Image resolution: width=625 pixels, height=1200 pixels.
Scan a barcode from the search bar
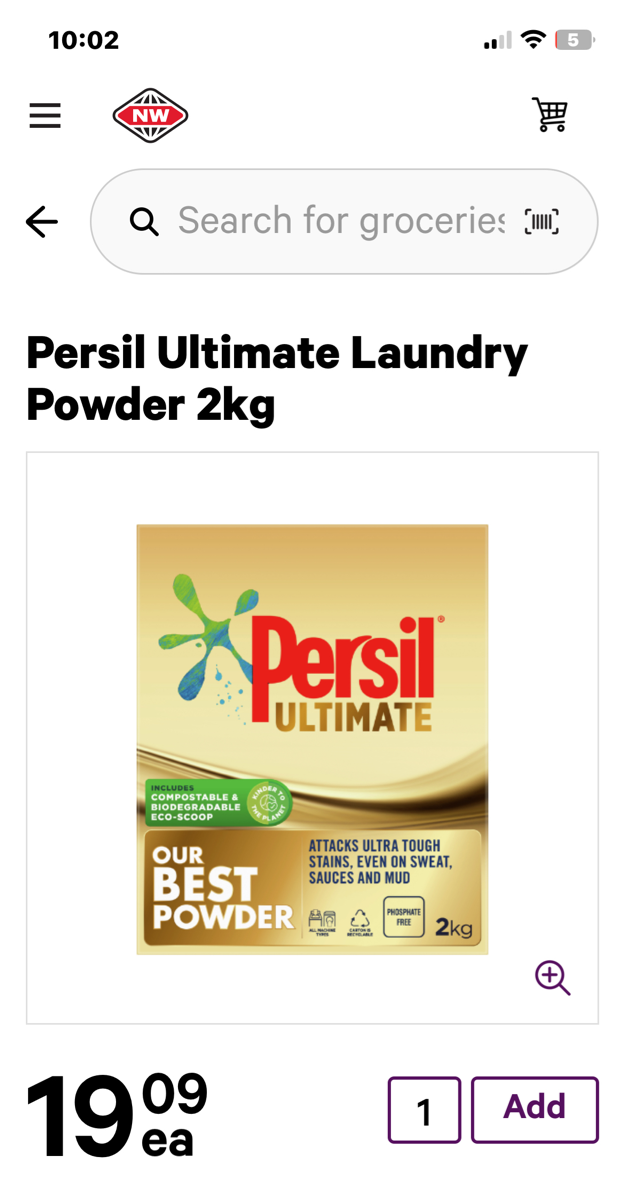(x=541, y=221)
